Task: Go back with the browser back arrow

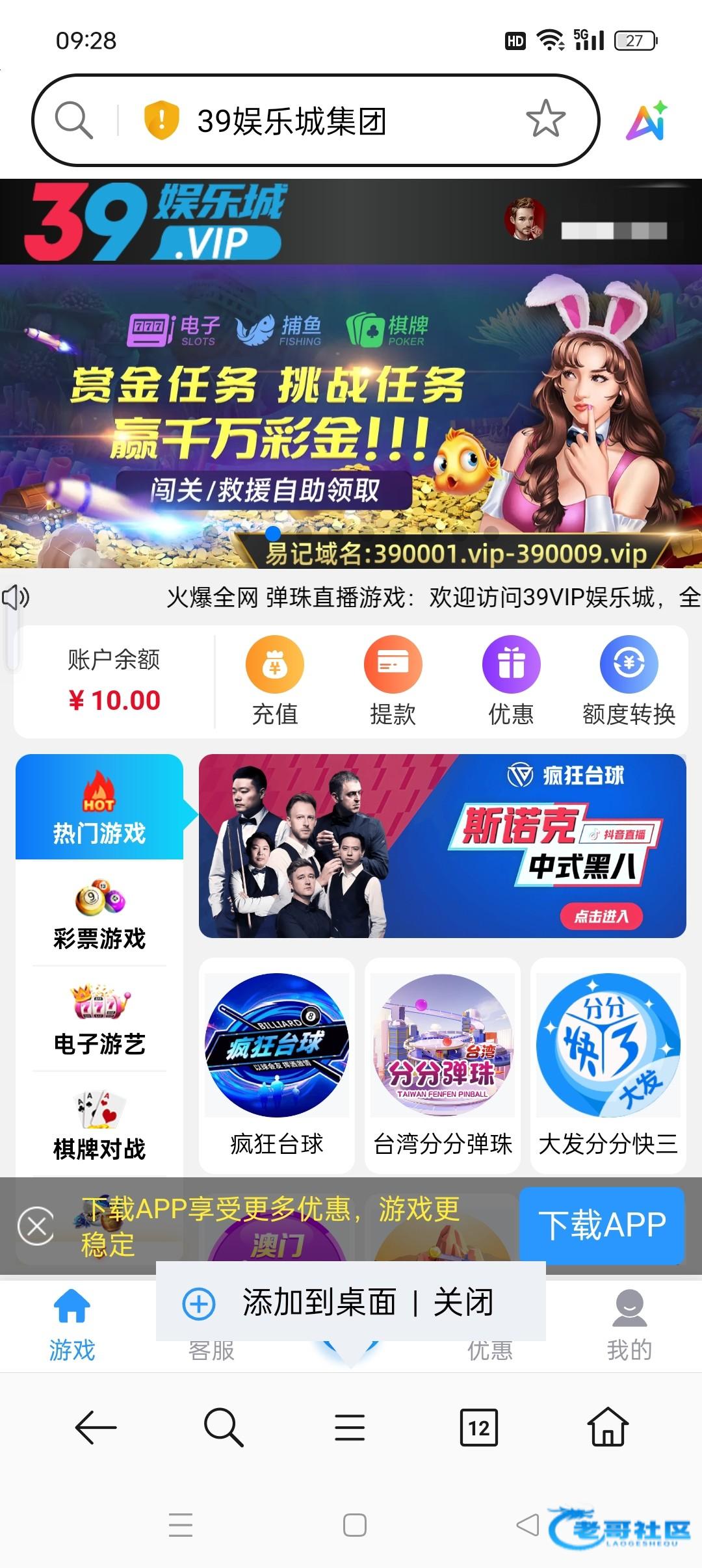Action: (x=96, y=1428)
